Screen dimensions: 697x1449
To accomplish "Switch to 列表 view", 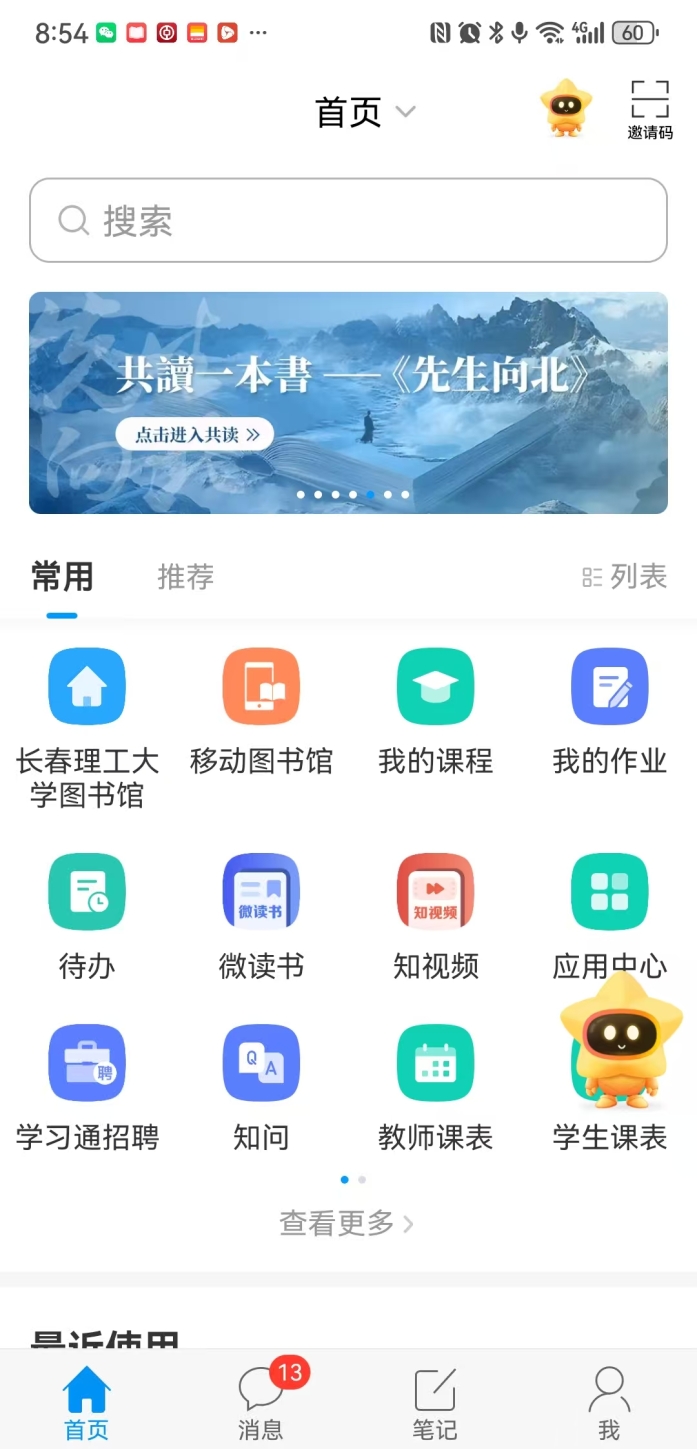I will coord(625,577).
